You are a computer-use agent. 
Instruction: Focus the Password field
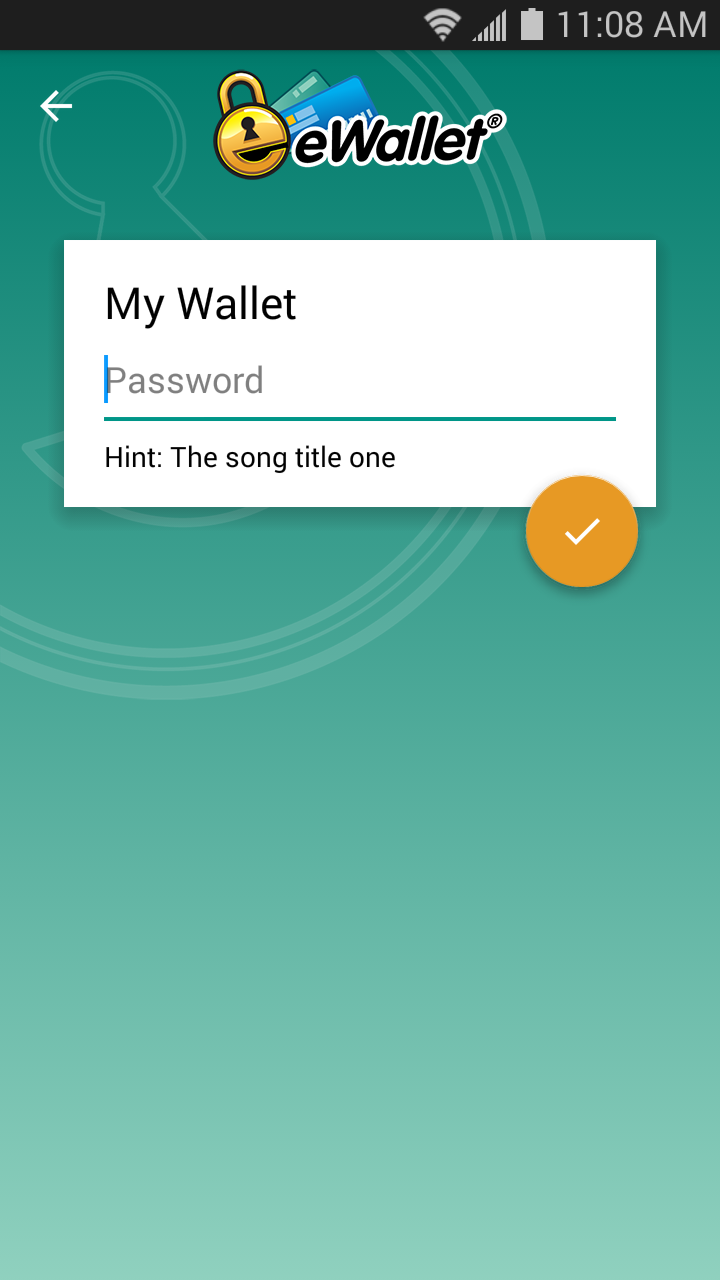point(359,382)
